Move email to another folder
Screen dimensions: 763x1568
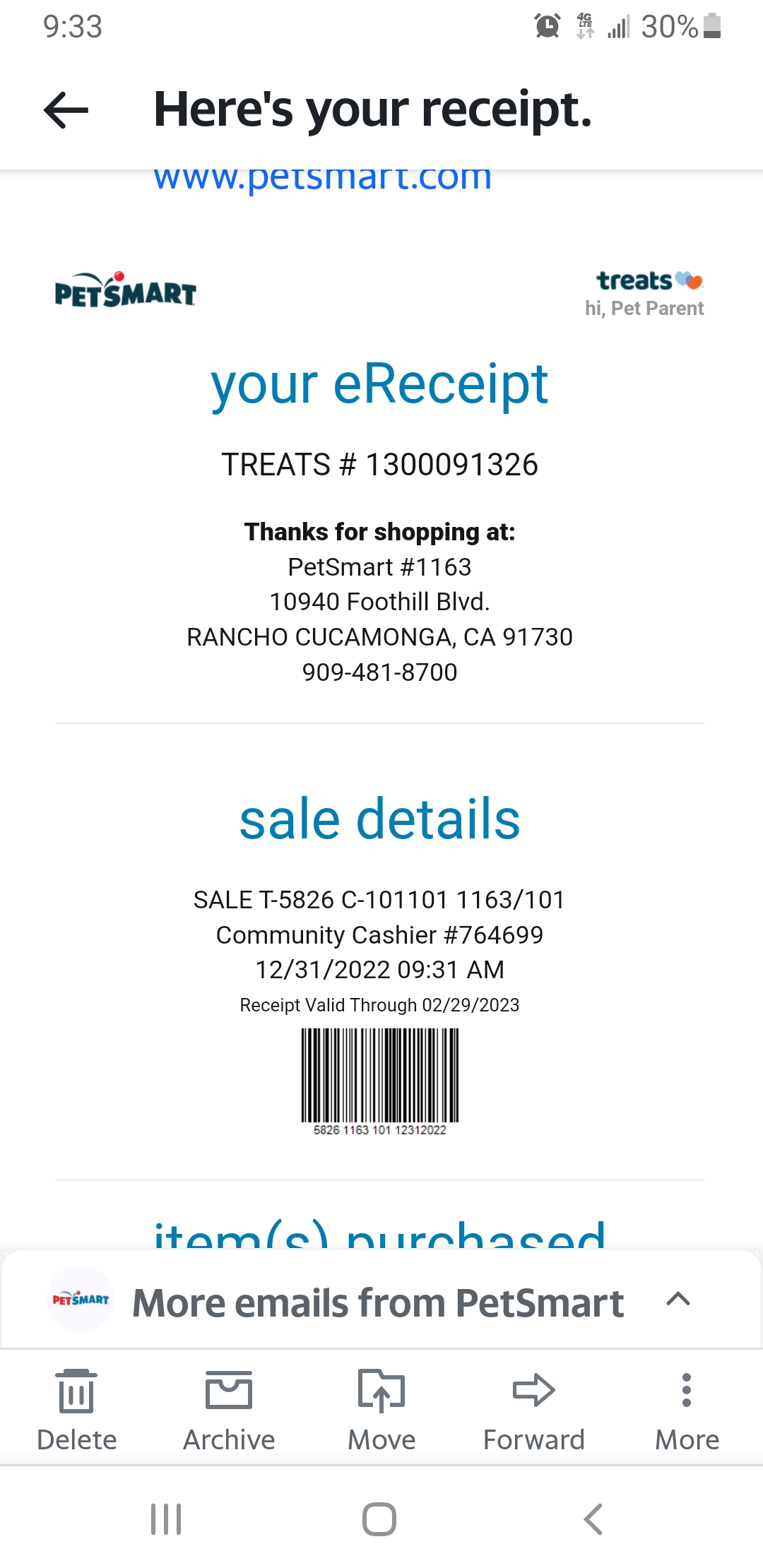(x=381, y=1409)
